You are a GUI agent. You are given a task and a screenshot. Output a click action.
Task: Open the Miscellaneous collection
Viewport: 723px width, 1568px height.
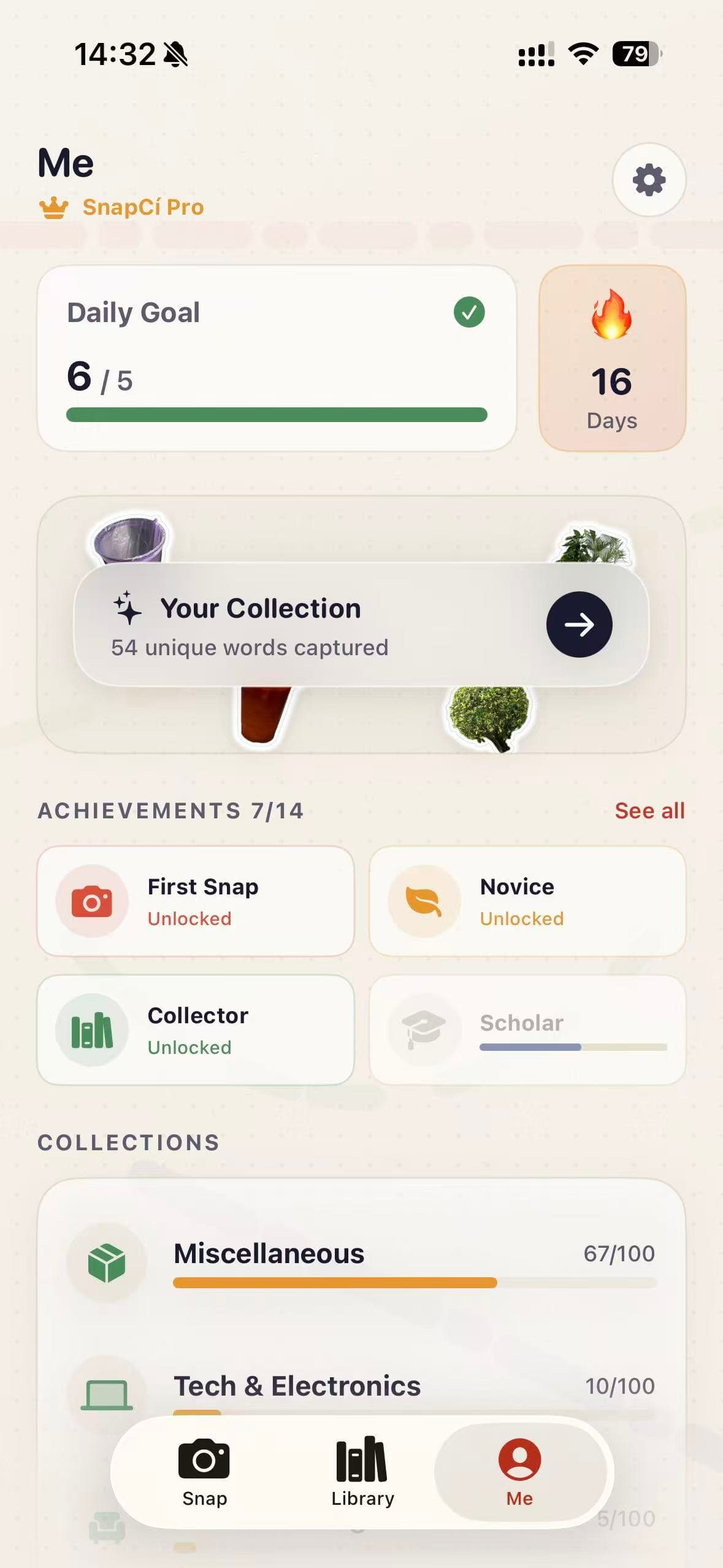click(362, 1262)
